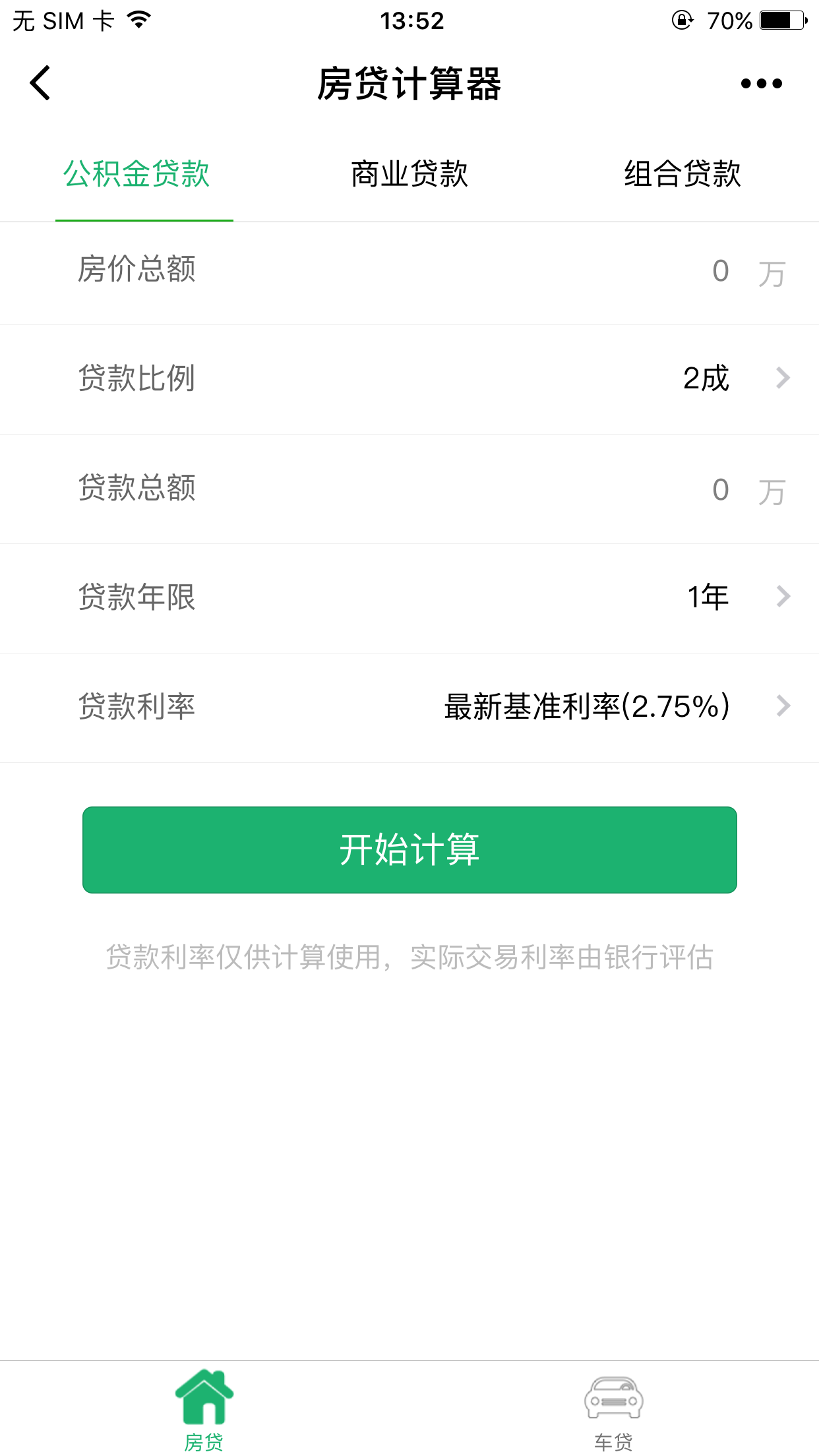
Task: Open the three-dot overflow menu
Action: click(x=761, y=84)
